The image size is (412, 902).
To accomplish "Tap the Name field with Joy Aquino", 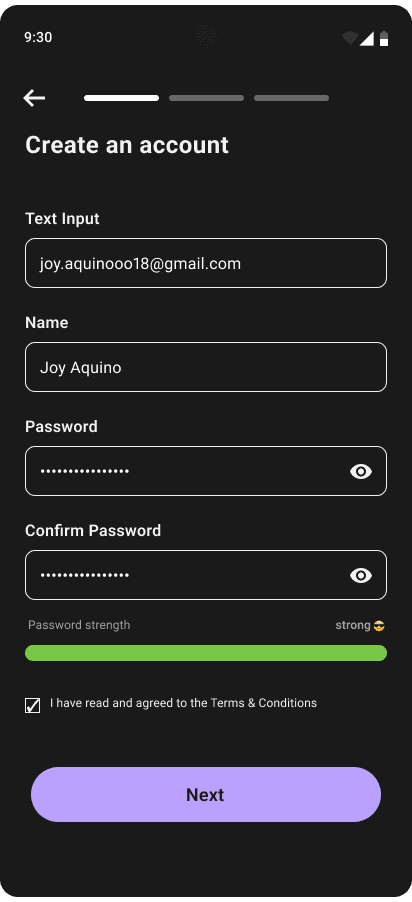I will [x=206, y=367].
